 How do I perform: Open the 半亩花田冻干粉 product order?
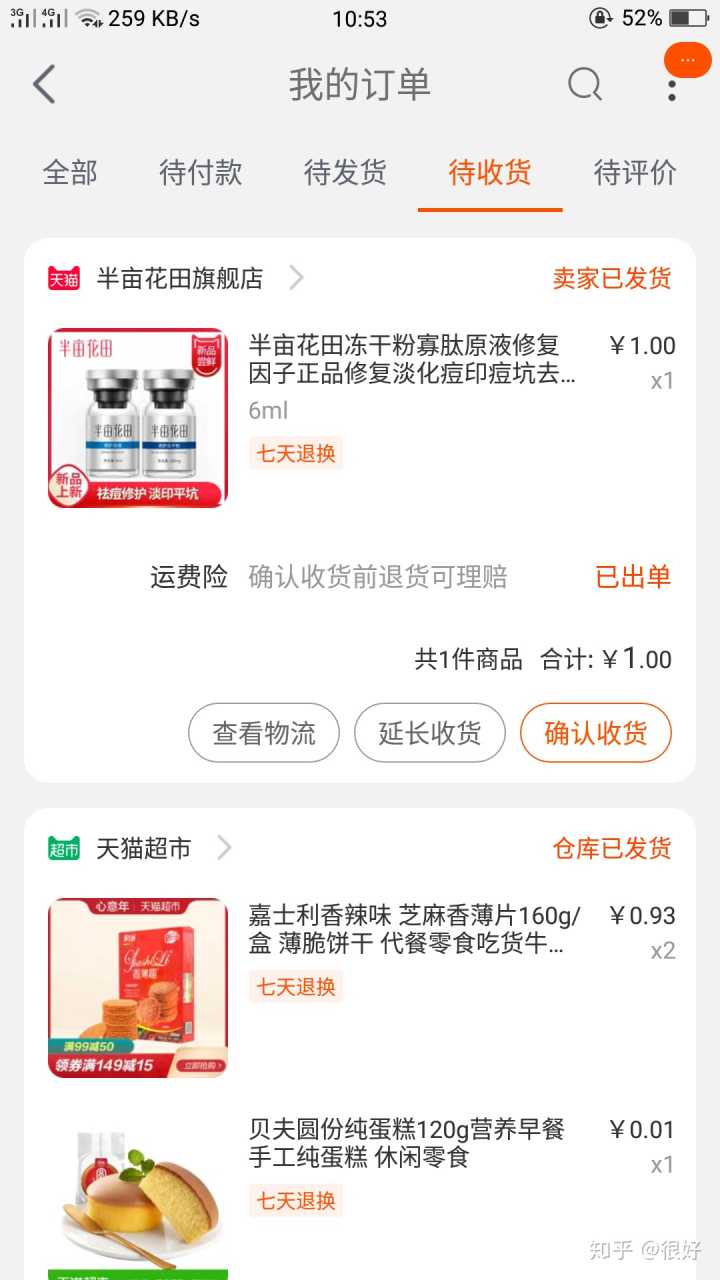[412, 360]
